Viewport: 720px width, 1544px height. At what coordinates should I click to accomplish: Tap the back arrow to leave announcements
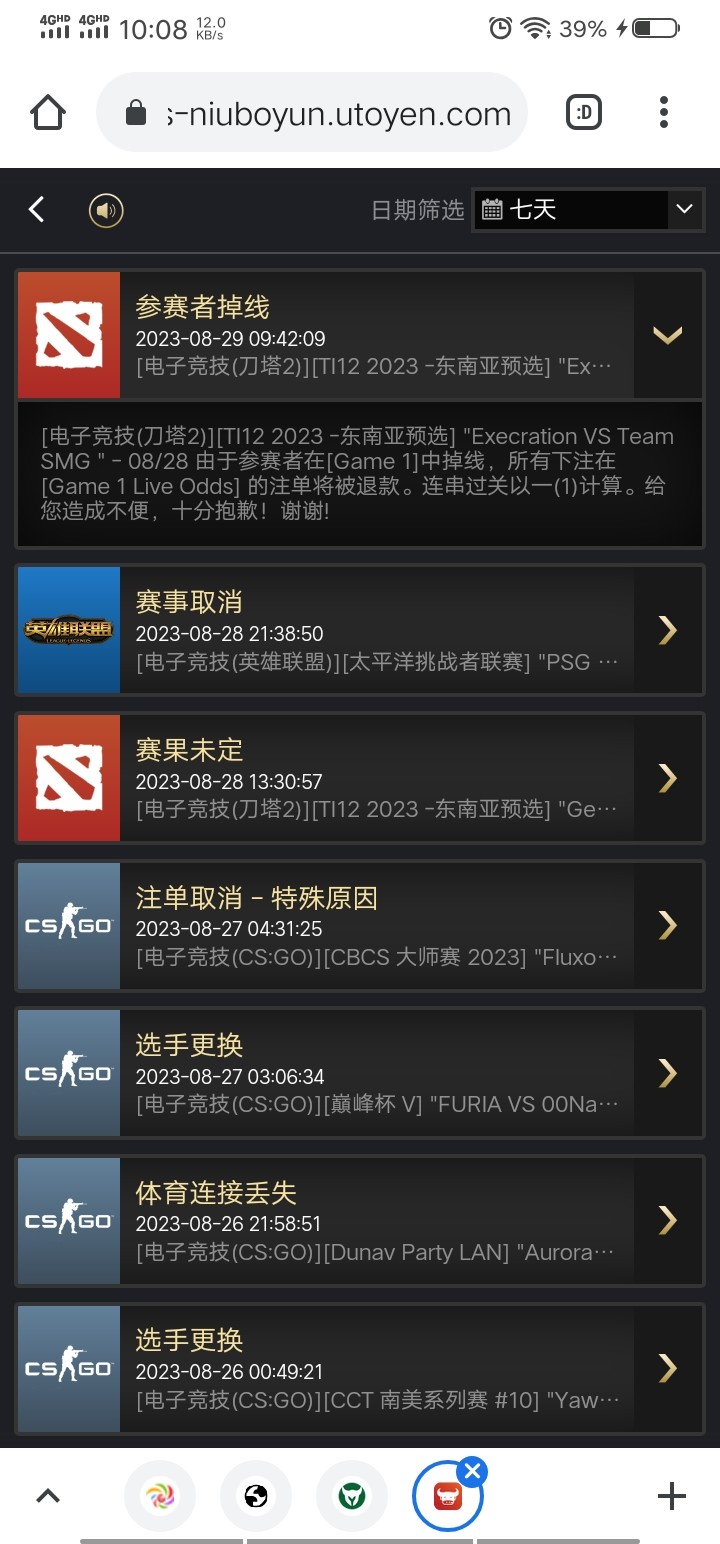pos(36,211)
